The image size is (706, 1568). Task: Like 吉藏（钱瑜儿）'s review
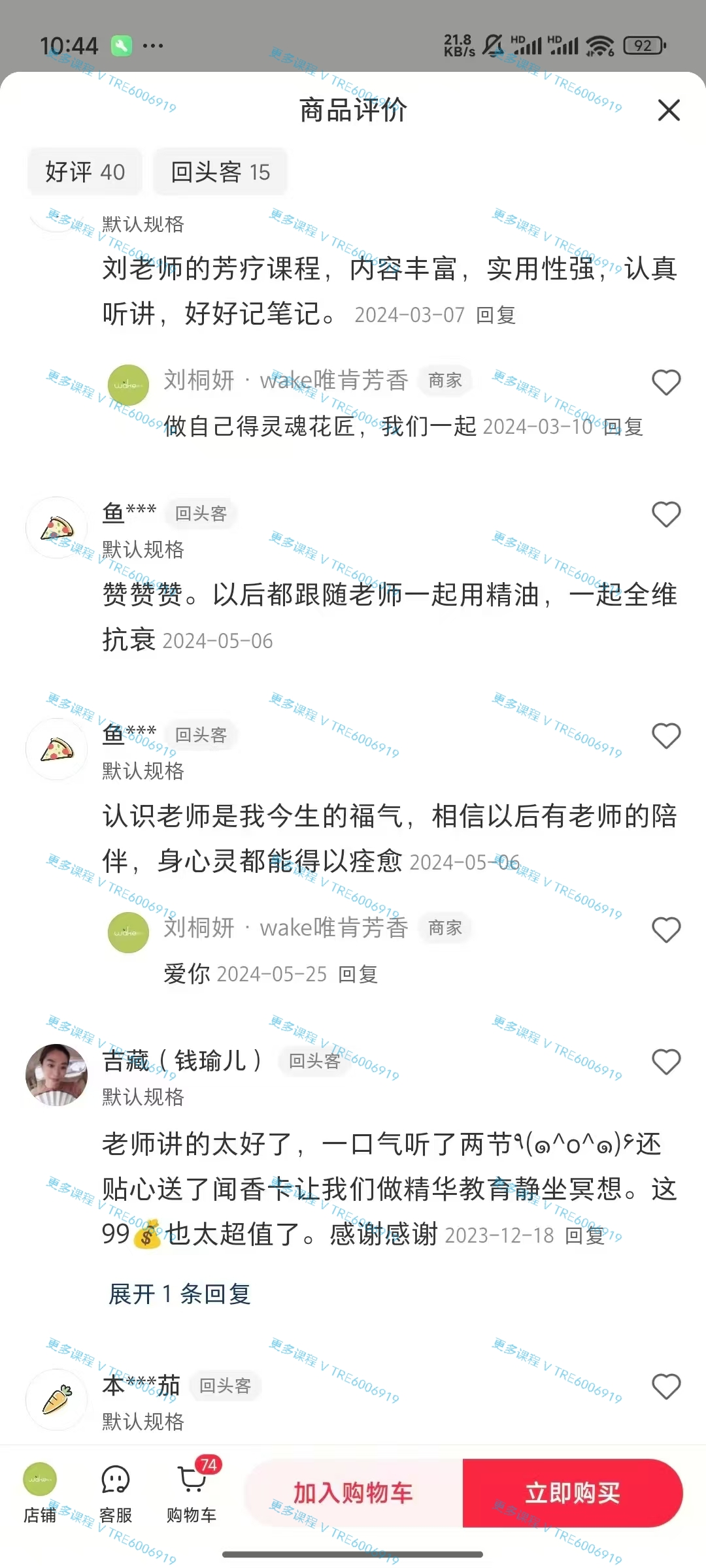(666, 1062)
